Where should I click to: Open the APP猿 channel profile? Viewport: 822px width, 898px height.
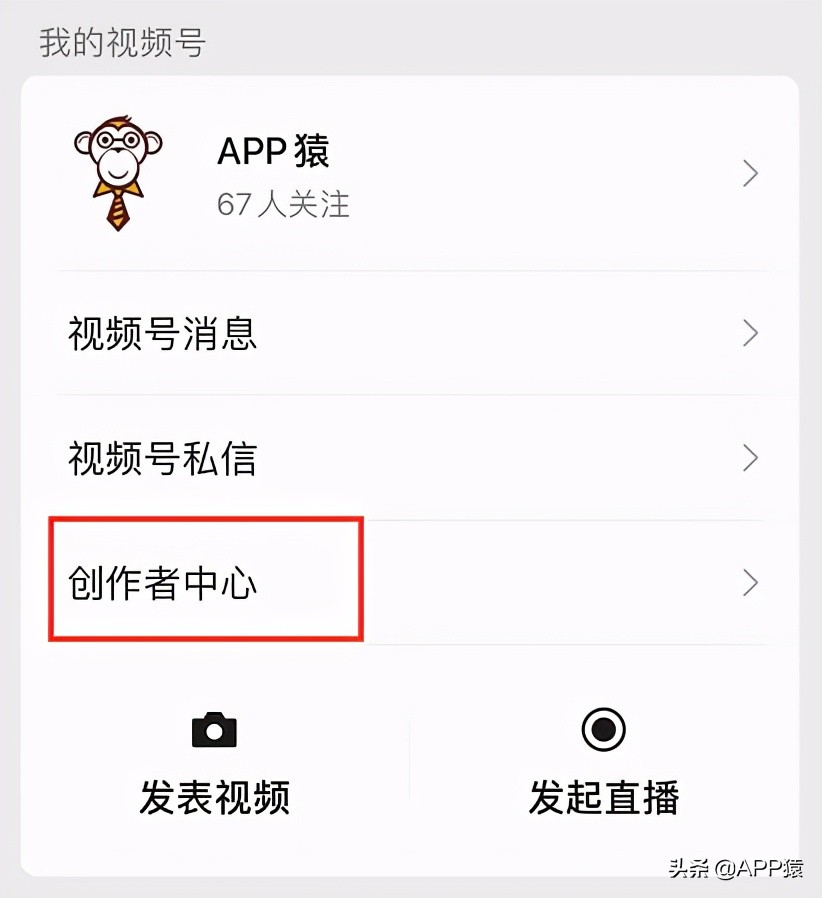(410, 175)
